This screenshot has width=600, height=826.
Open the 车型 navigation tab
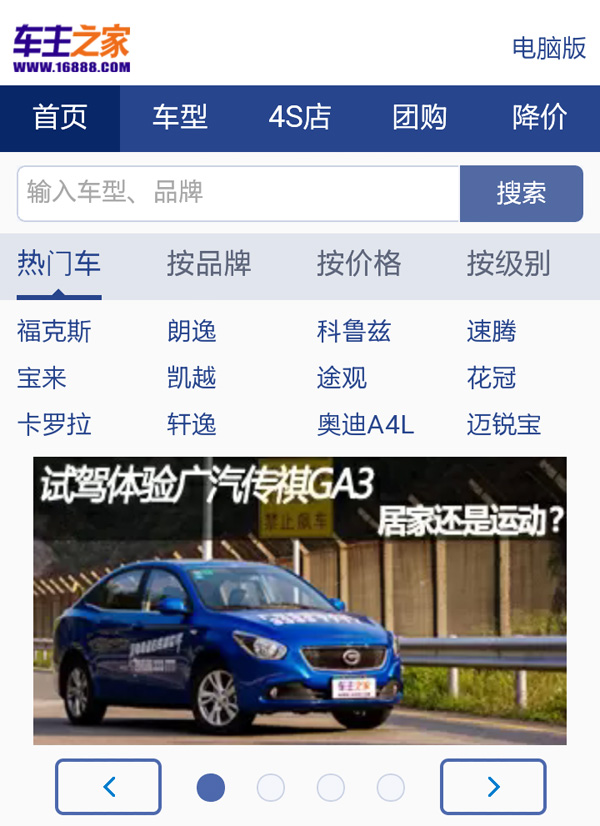180,117
